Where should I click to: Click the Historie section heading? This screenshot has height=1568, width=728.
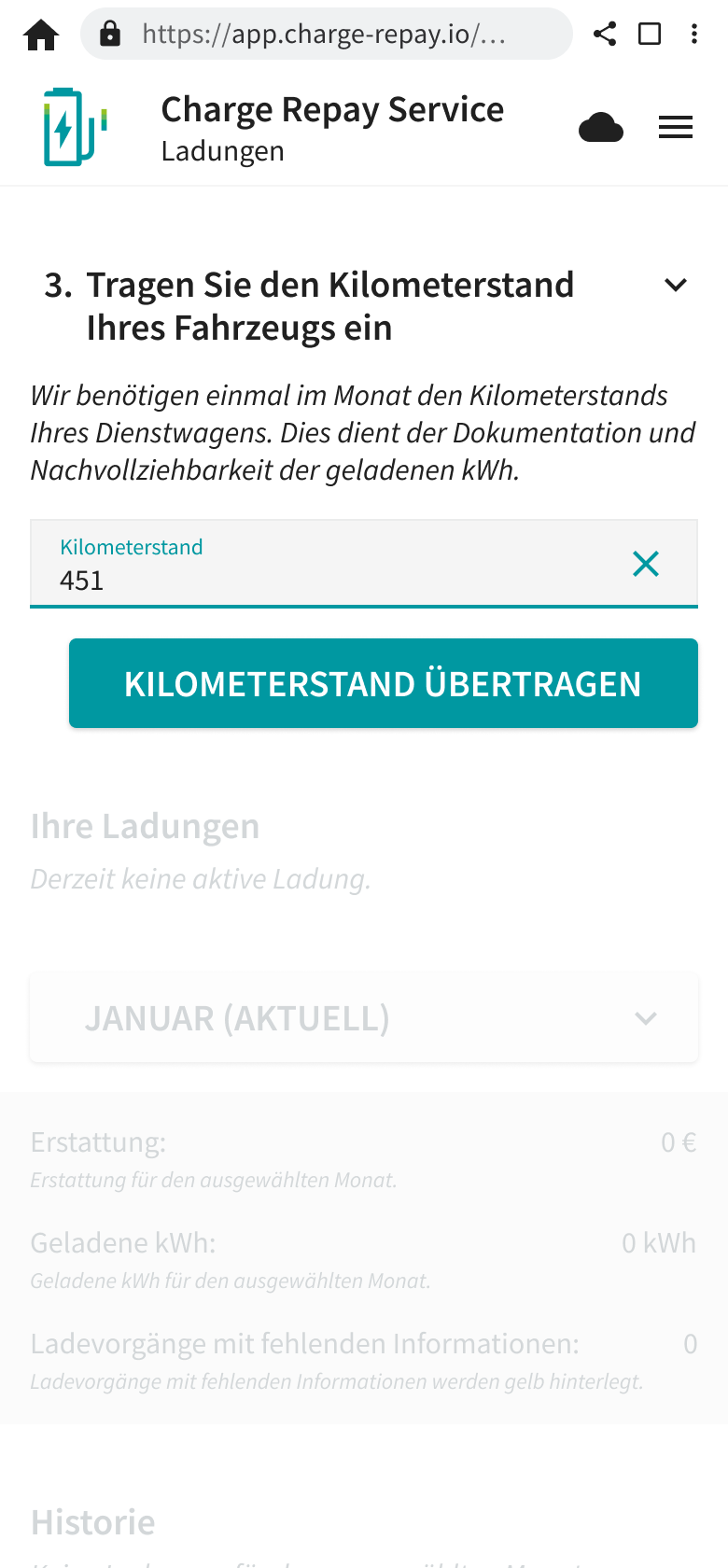[92, 1521]
